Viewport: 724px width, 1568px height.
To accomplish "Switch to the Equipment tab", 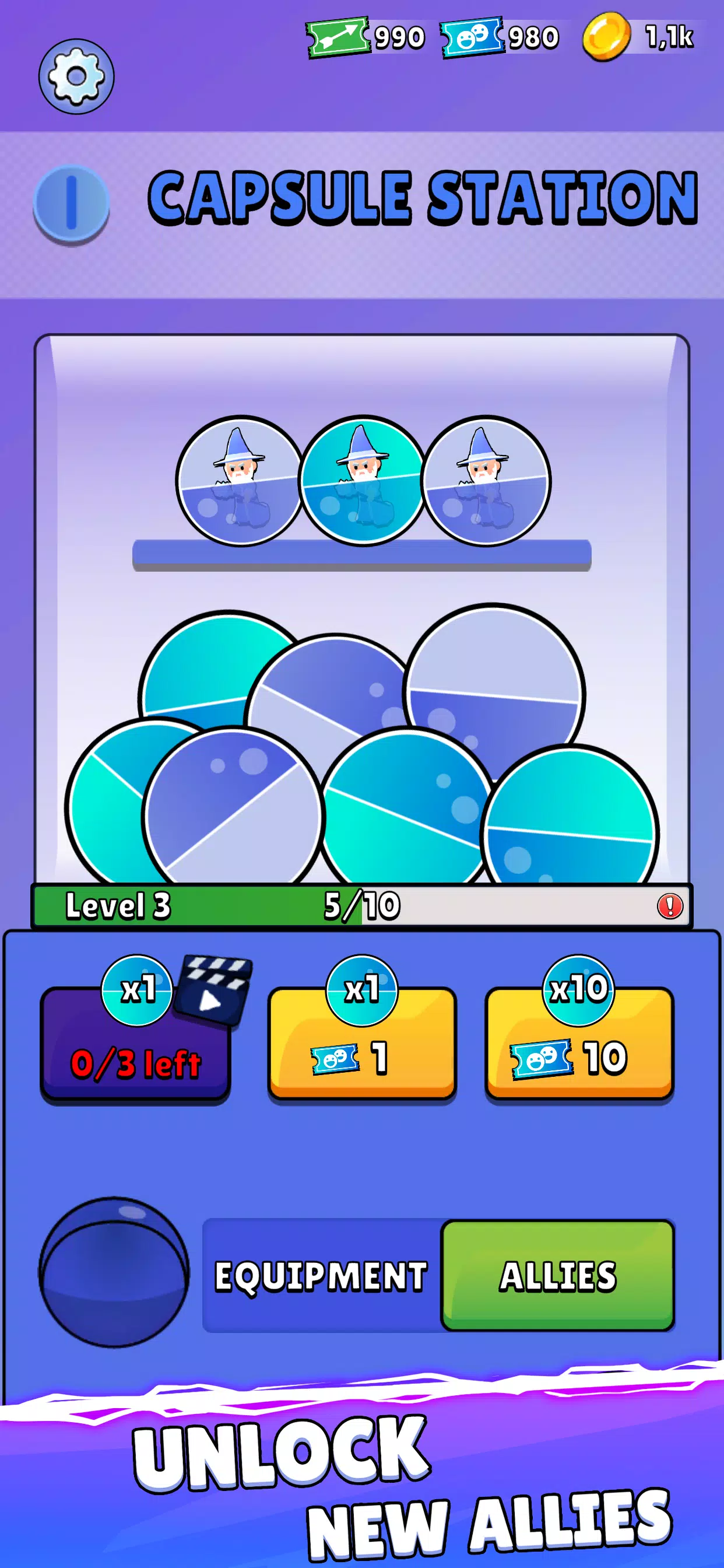I will pos(321,1276).
